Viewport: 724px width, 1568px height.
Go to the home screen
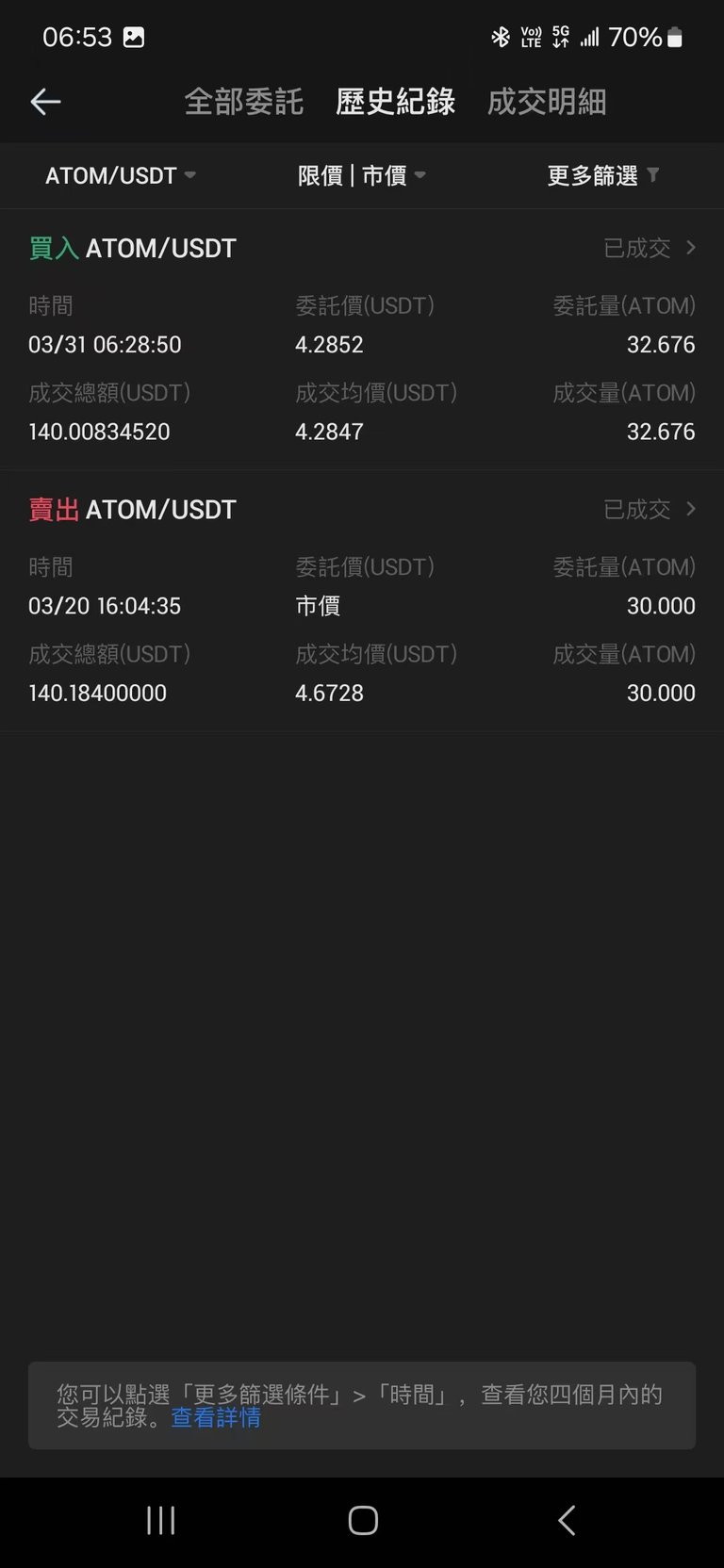(363, 1520)
